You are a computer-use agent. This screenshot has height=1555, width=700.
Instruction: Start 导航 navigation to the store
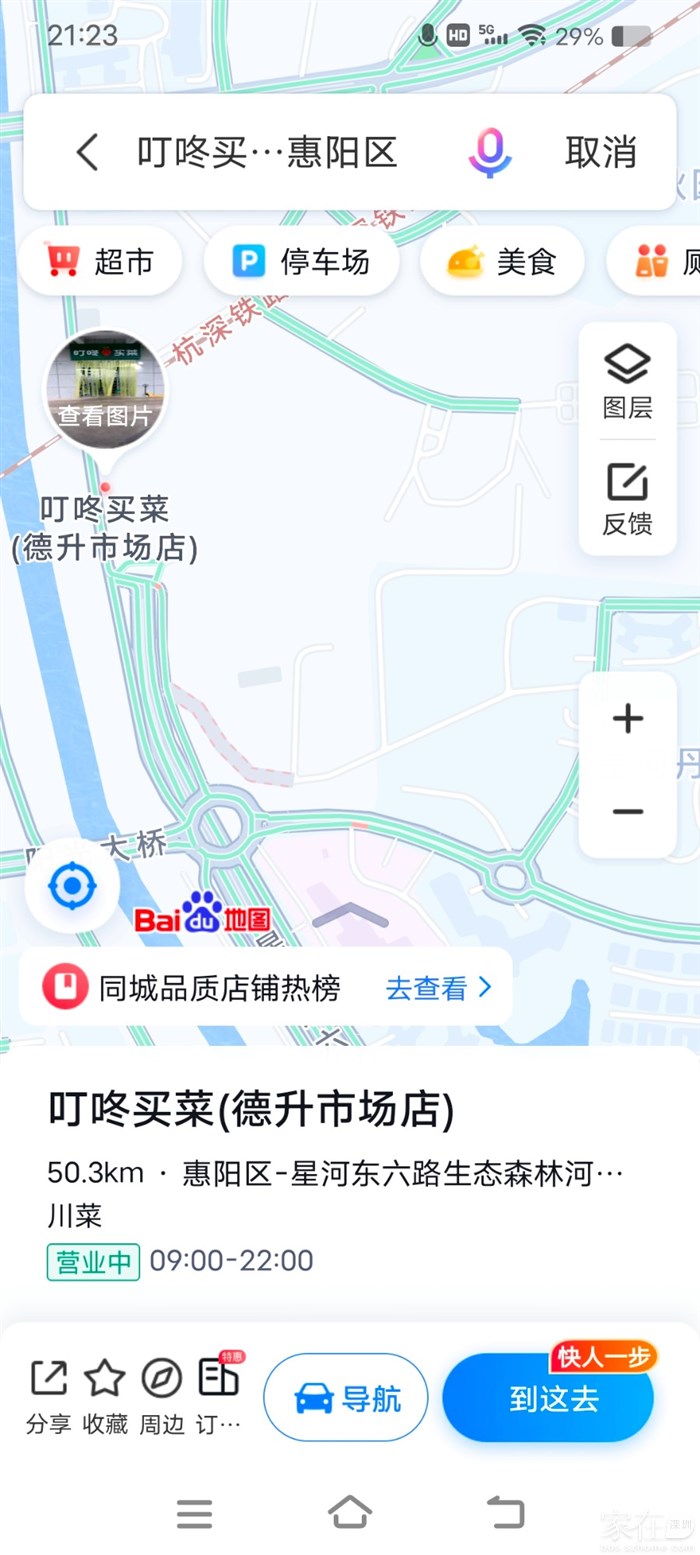(346, 1398)
